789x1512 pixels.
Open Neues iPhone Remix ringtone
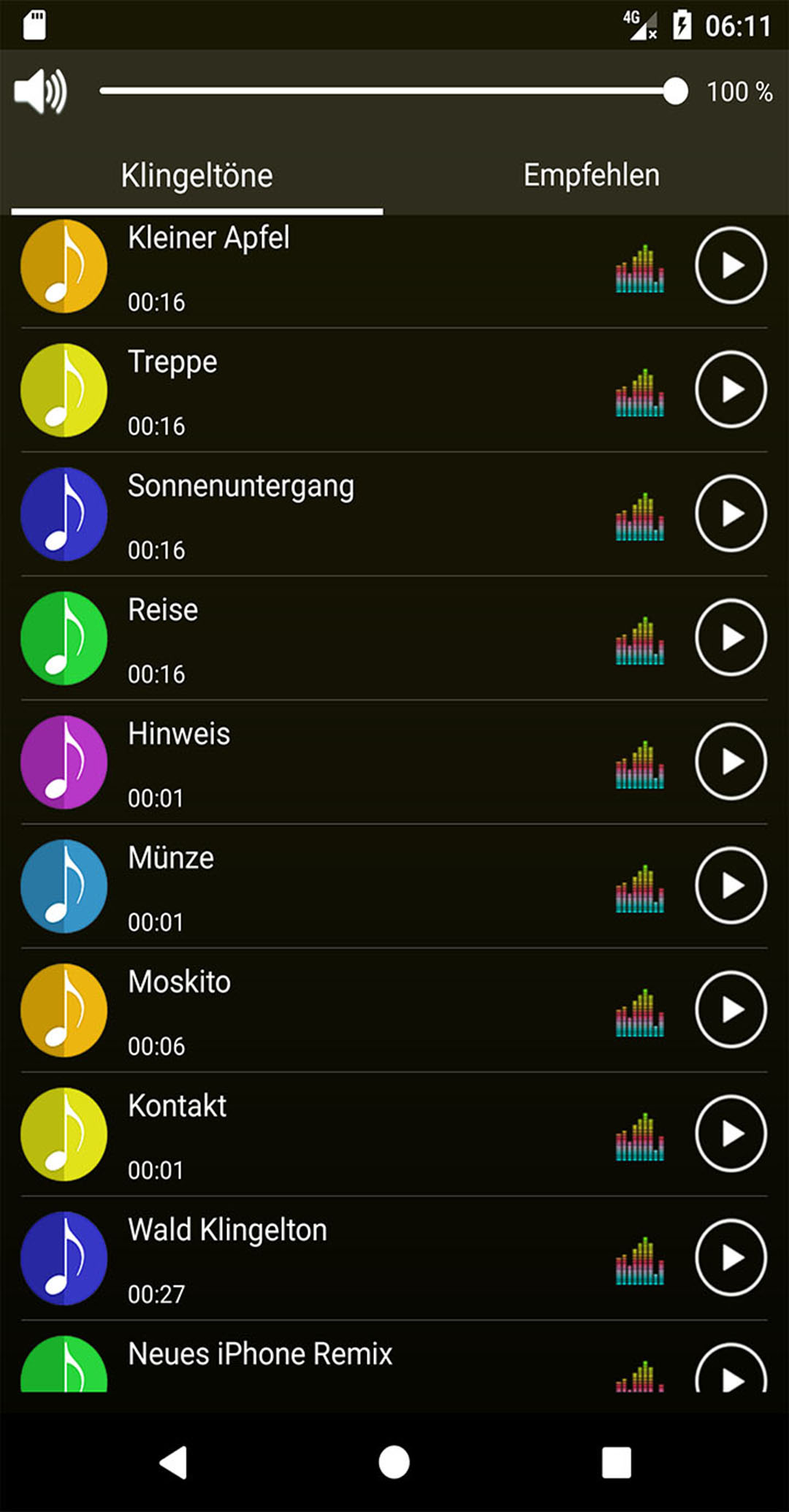[394, 1363]
